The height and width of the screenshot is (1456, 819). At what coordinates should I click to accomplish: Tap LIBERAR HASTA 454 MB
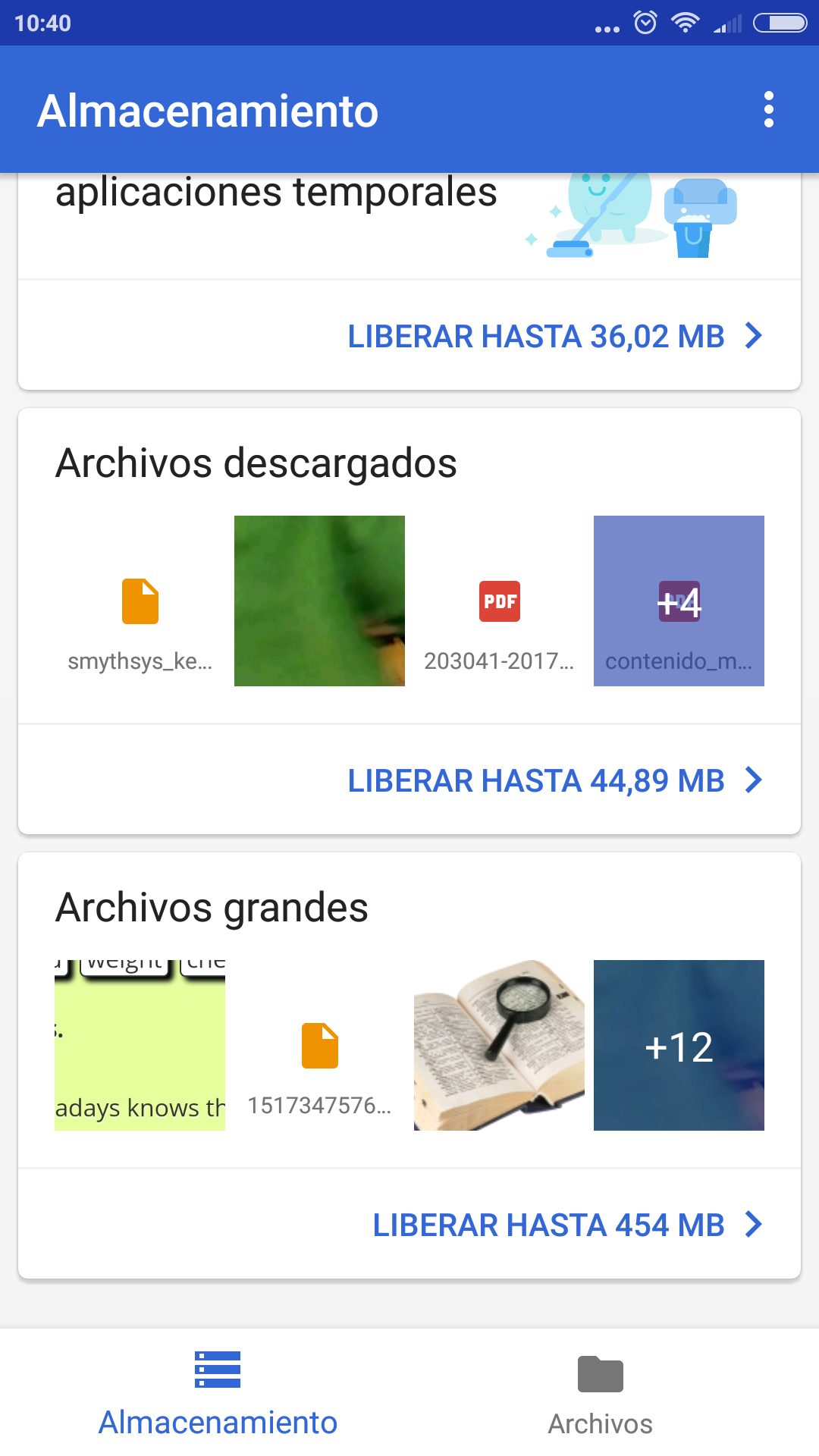click(x=566, y=1225)
